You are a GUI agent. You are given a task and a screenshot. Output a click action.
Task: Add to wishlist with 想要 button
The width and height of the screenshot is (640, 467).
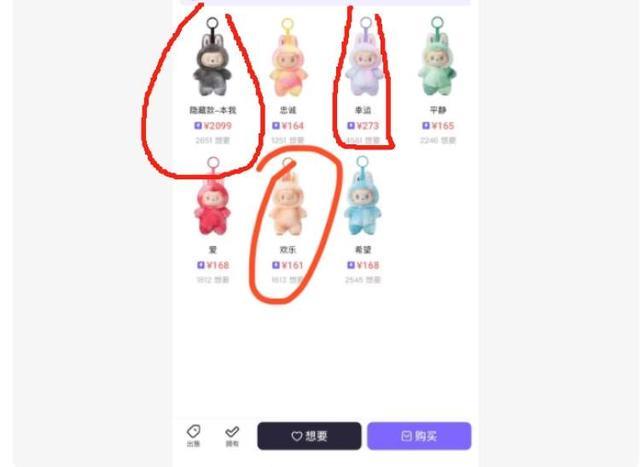pos(309,436)
